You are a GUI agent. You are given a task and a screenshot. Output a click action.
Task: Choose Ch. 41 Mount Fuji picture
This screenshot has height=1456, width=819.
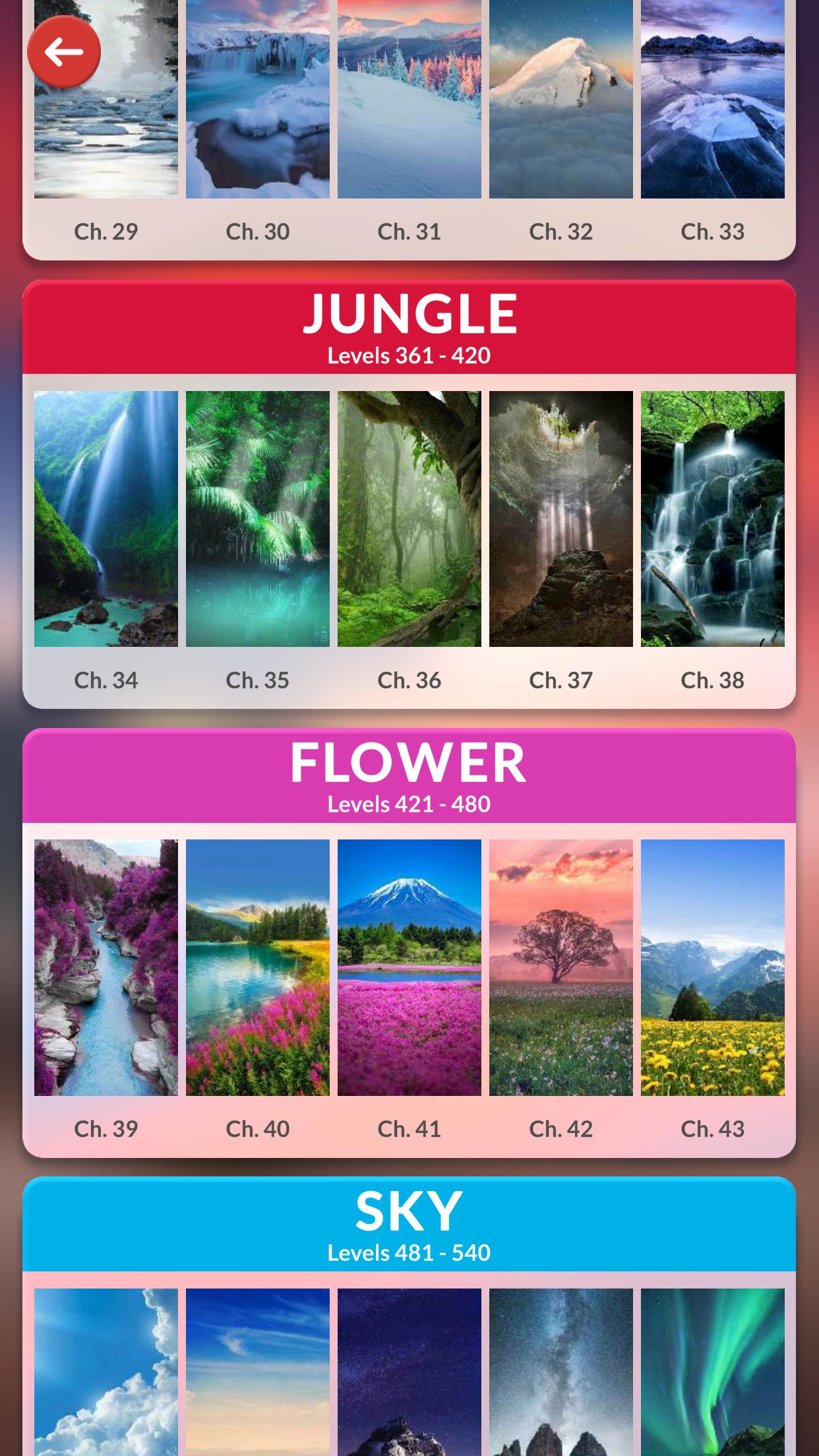(x=409, y=967)
